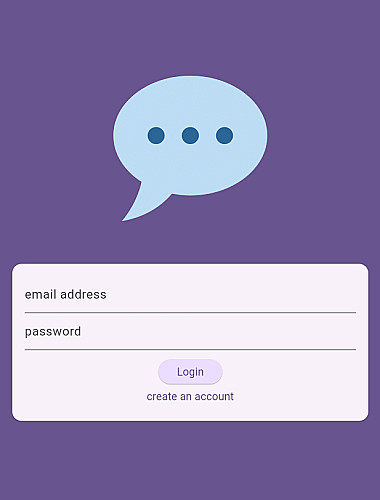The height and width of the screenshot is (500, 380).
Task: Open the create an account link
Action: coord(190,396)
